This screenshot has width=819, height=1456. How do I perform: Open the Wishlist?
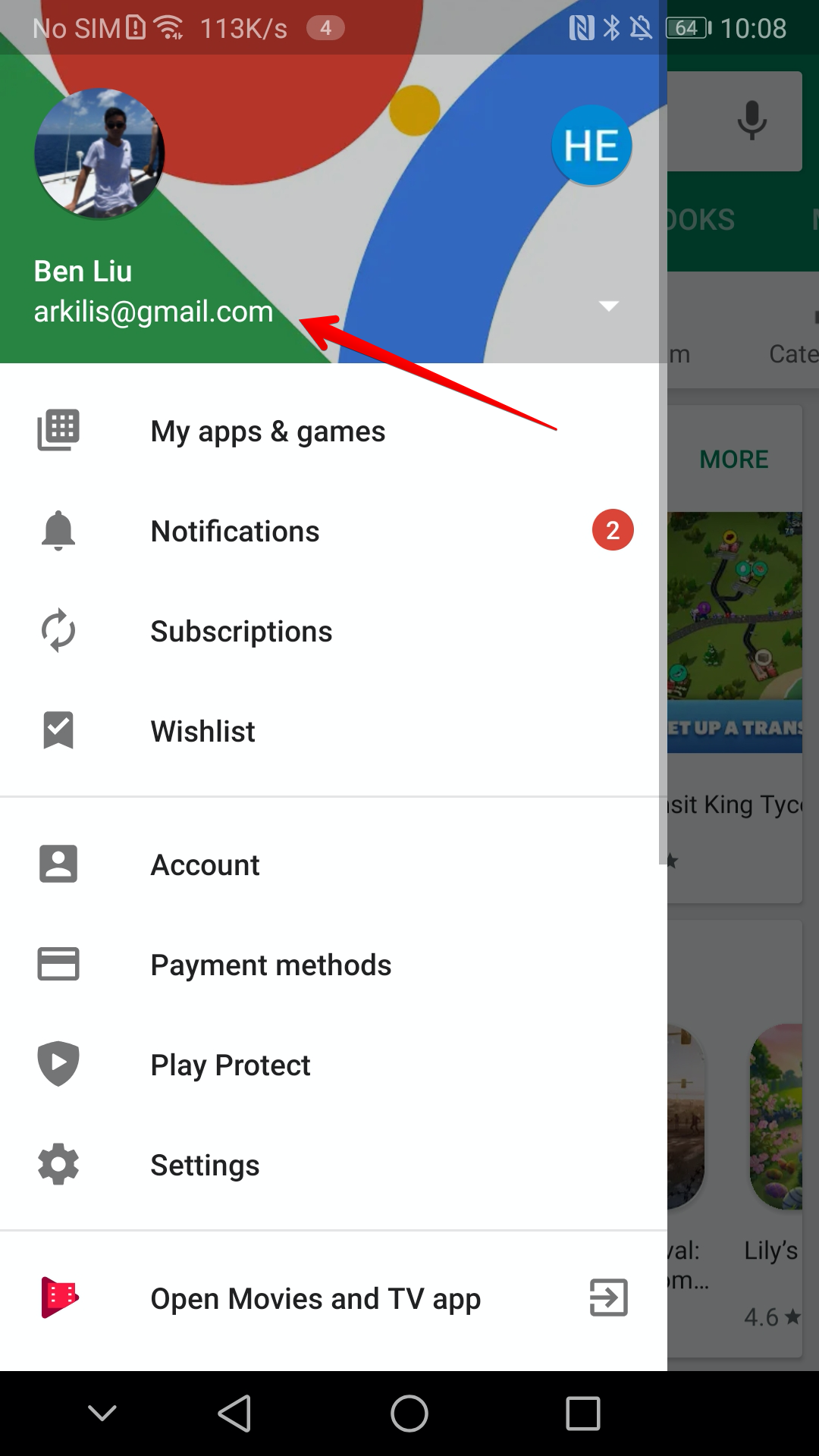pyautogui.click(x=334, y=731)
